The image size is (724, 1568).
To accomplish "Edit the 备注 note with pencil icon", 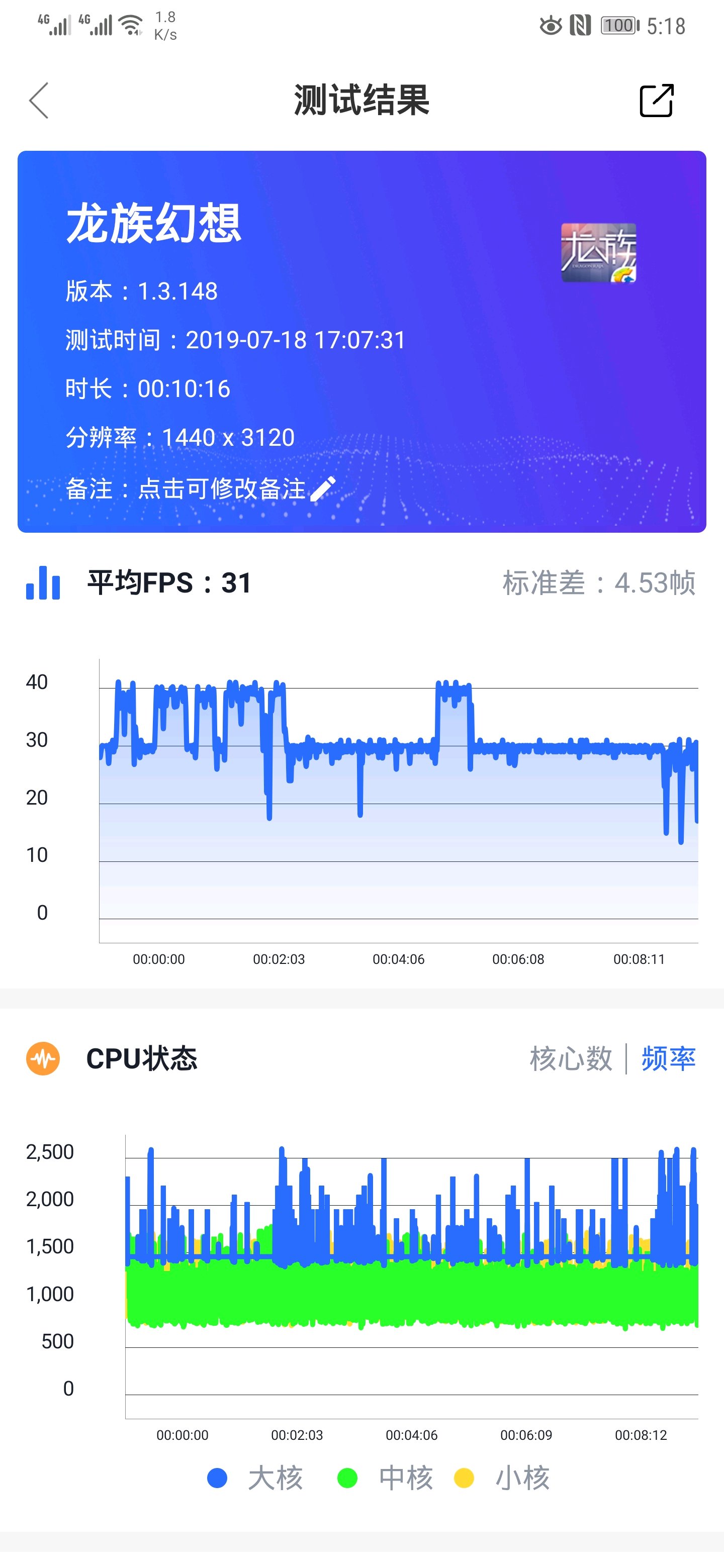I will (323, 489).
